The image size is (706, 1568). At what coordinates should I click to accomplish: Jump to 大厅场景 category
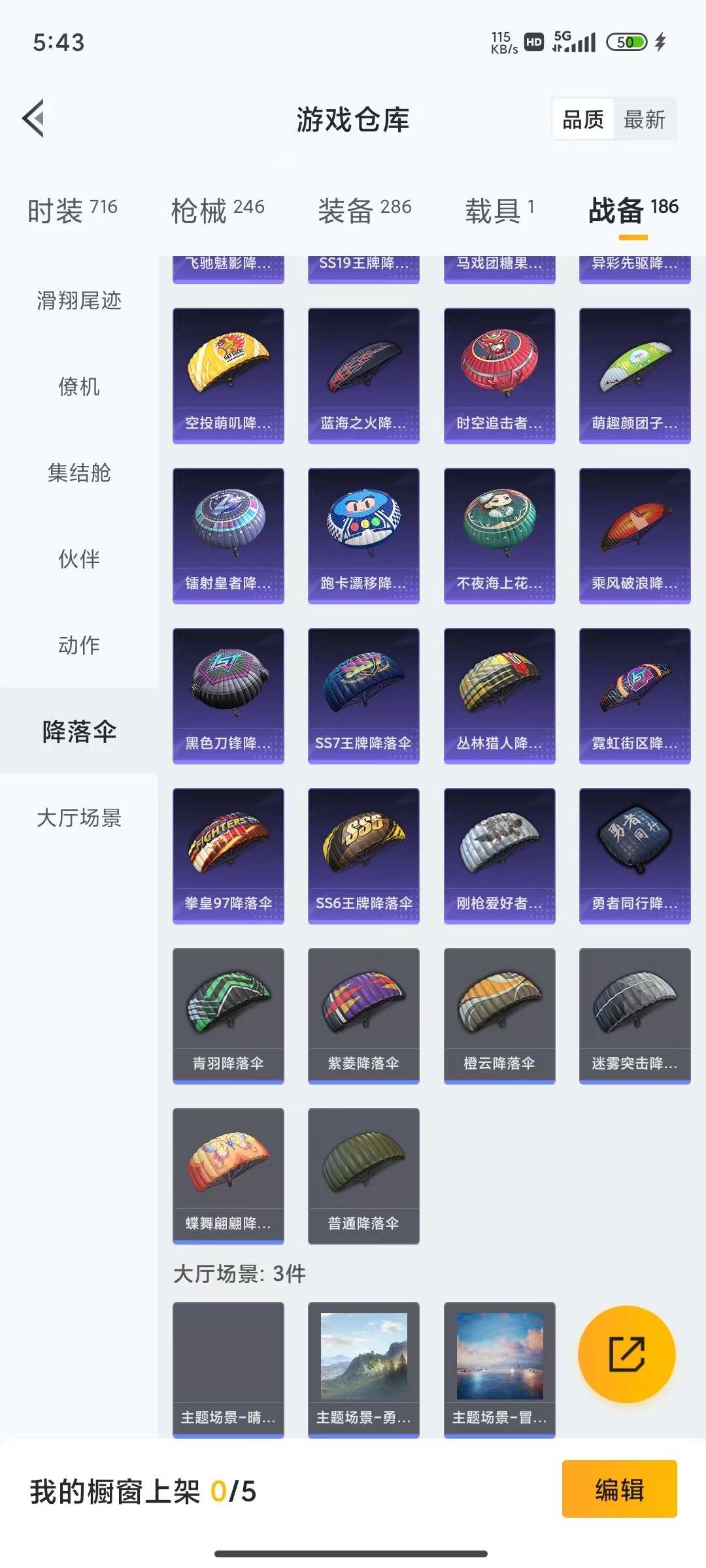click(79, 818)
